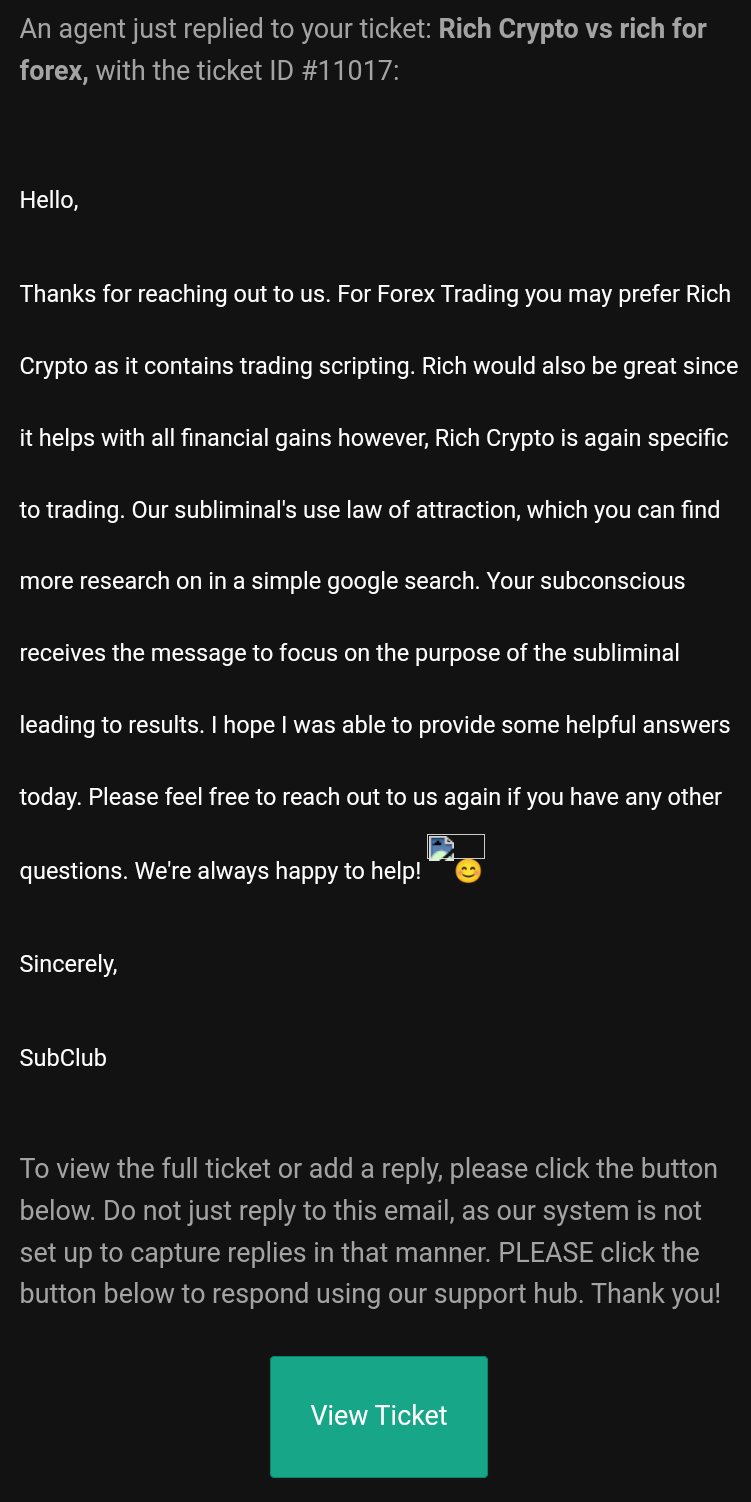Tap the View Ticket button
The width and height of the screenshot is (751, 1502).
click(x=379, y=1416)
